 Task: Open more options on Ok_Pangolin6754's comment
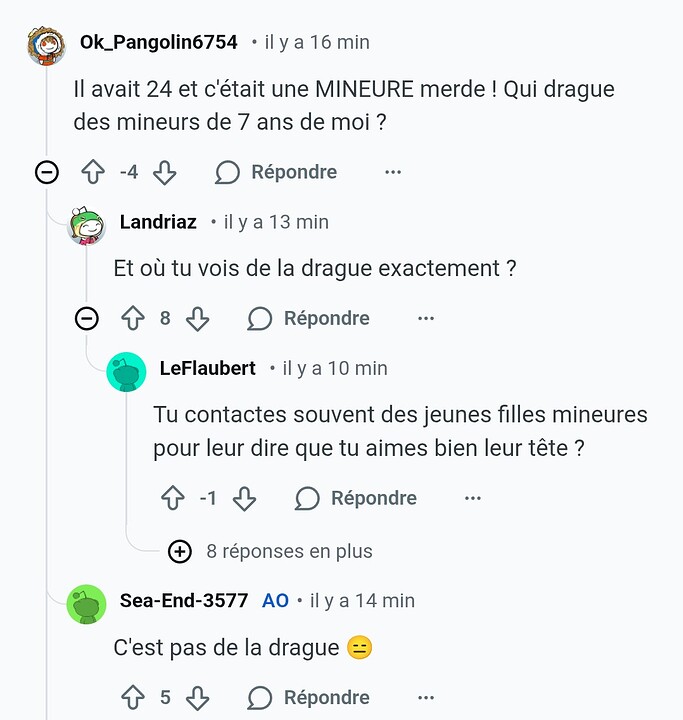(393, 172)
